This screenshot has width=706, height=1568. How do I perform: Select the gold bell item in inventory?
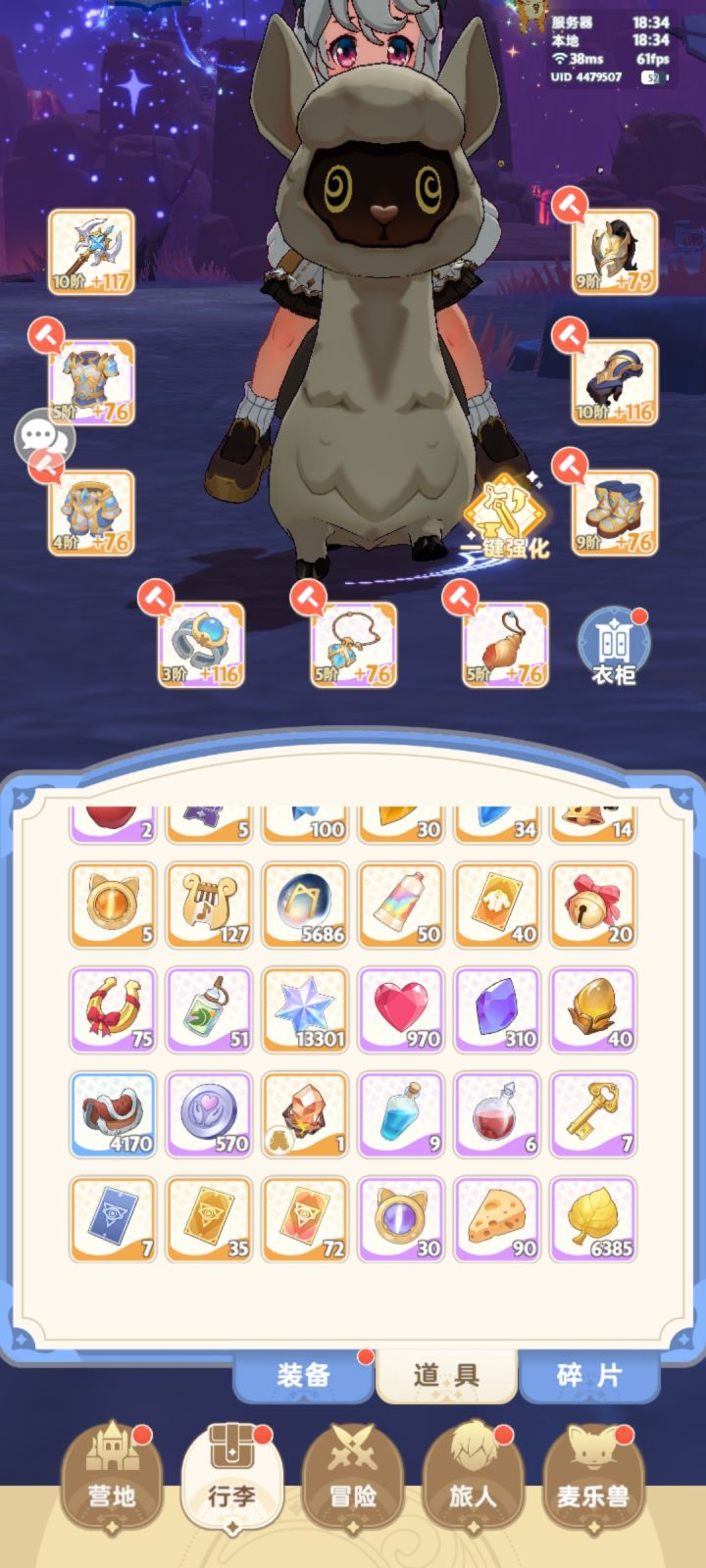[591, 902]
